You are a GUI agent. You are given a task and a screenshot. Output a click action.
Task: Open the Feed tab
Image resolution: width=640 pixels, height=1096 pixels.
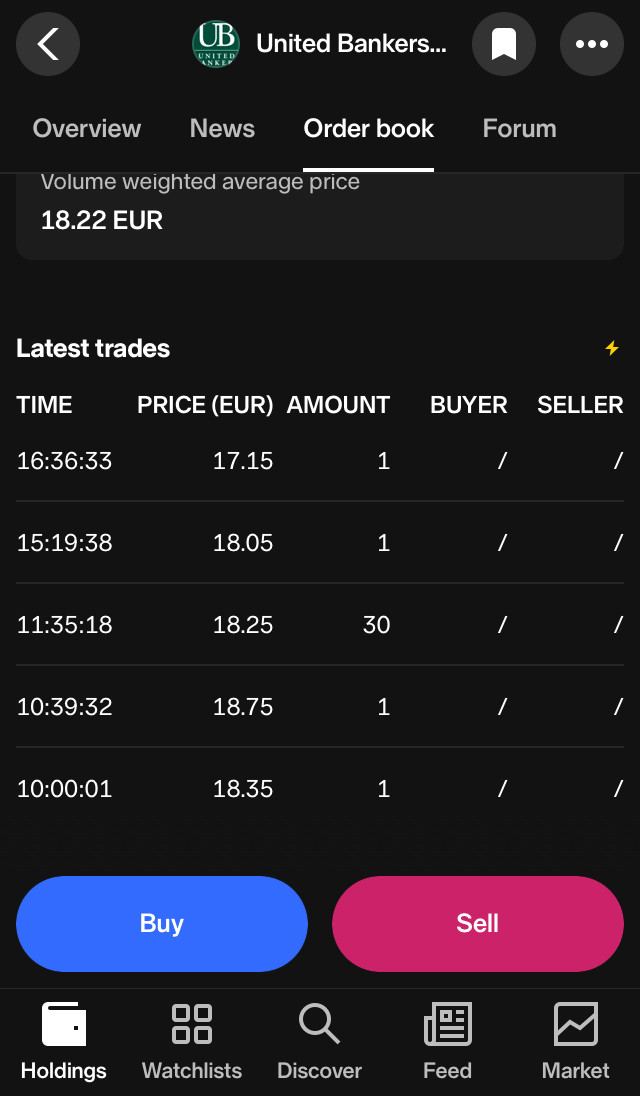(x=448, y=1041)
